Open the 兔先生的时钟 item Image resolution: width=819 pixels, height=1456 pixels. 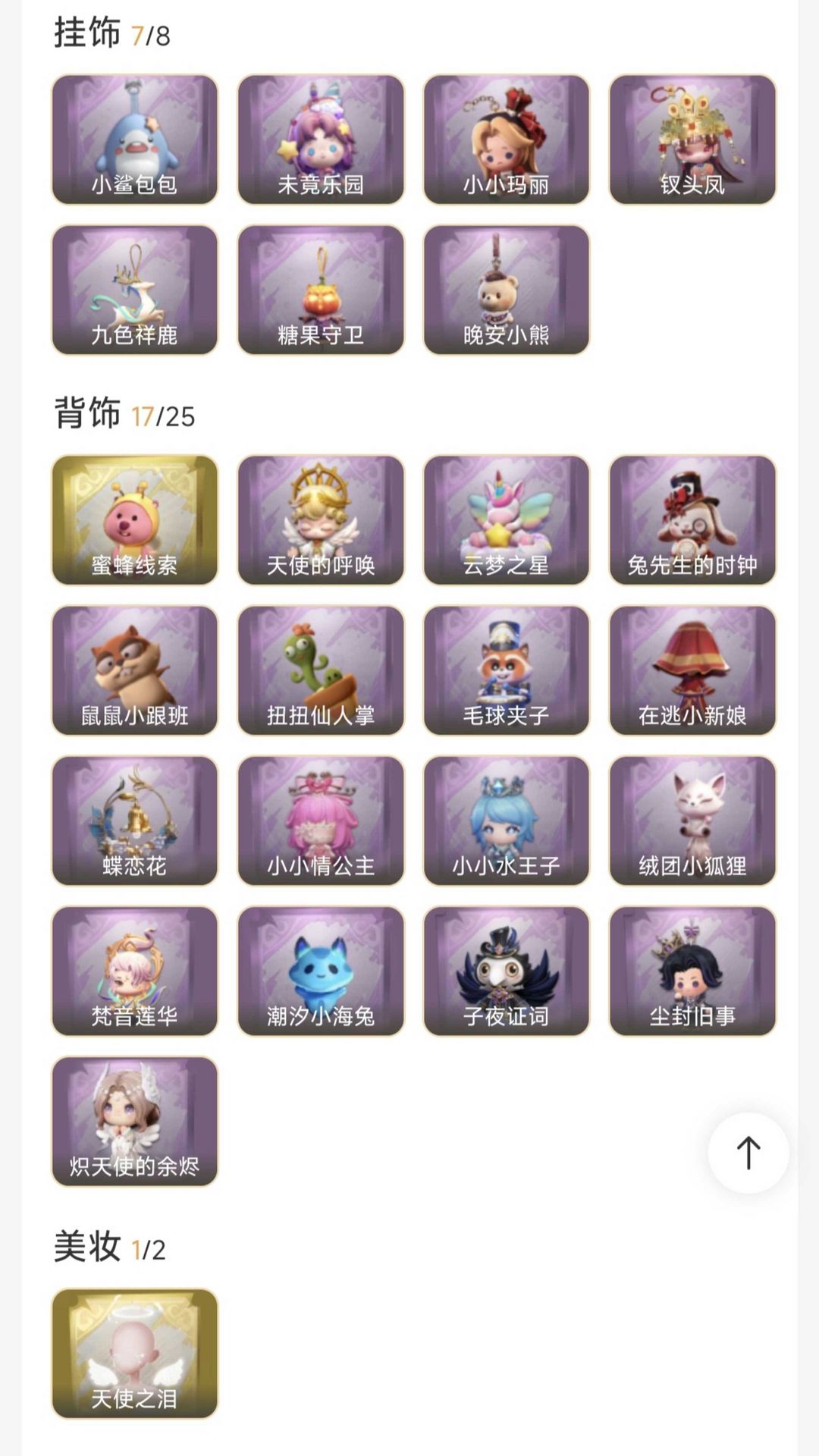[692, 520]
